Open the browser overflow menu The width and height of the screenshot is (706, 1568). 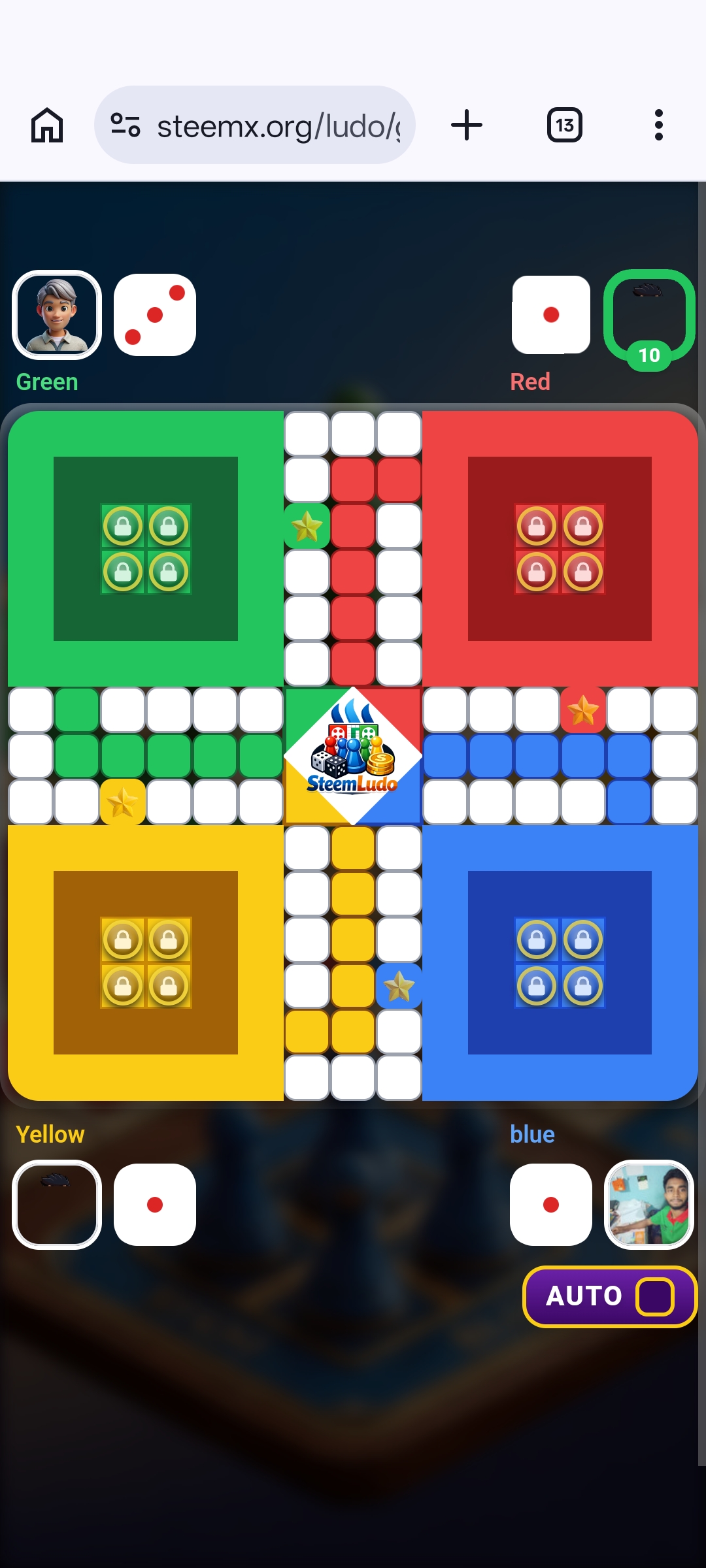659,125
